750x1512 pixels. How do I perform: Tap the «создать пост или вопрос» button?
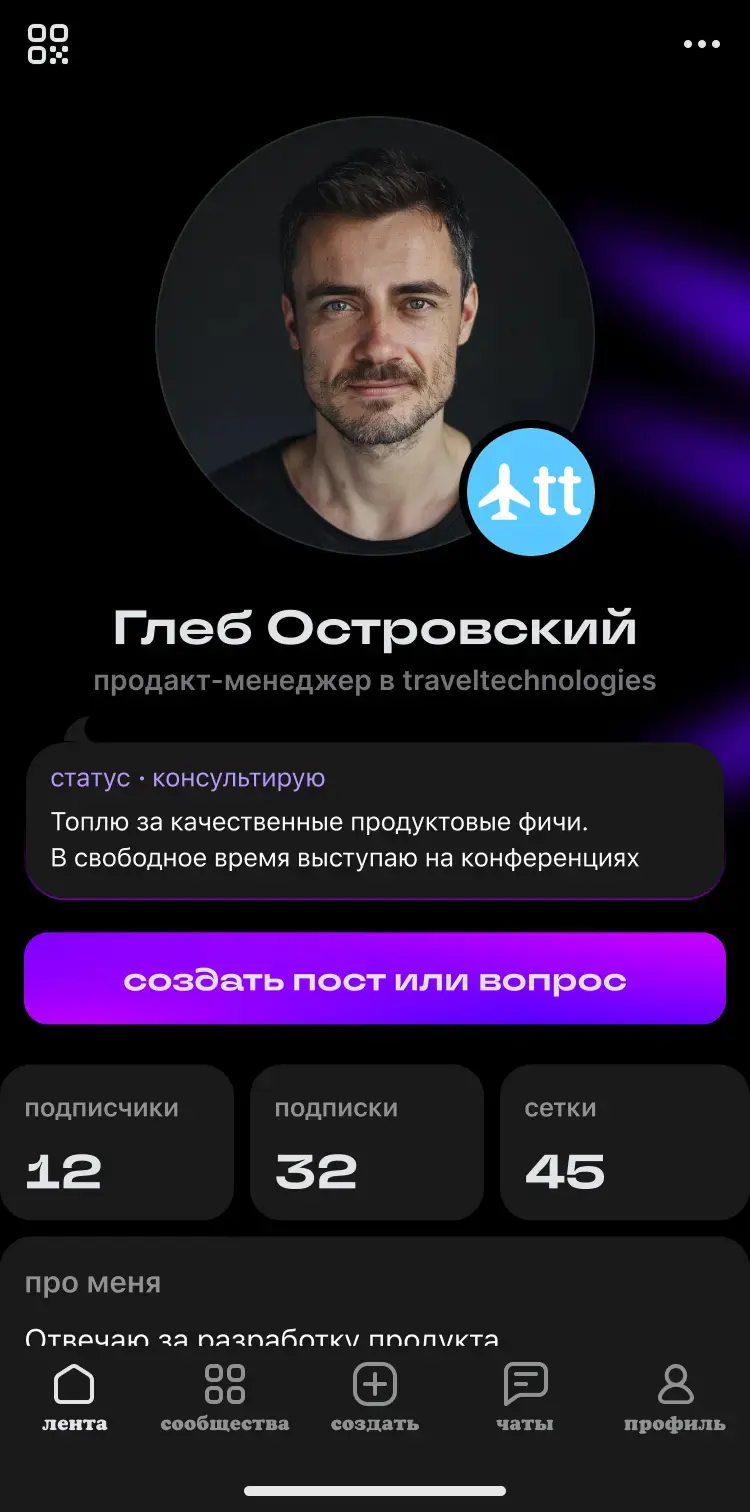[x=375, y=978]
